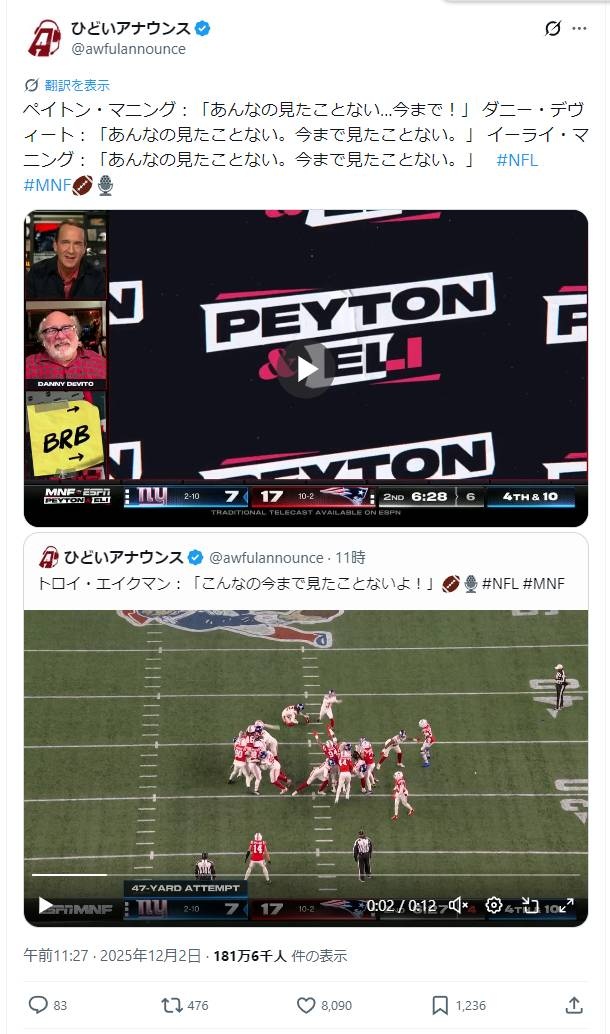
Task: Resume the quoted field goal video
Action: (x=46, y=905)
